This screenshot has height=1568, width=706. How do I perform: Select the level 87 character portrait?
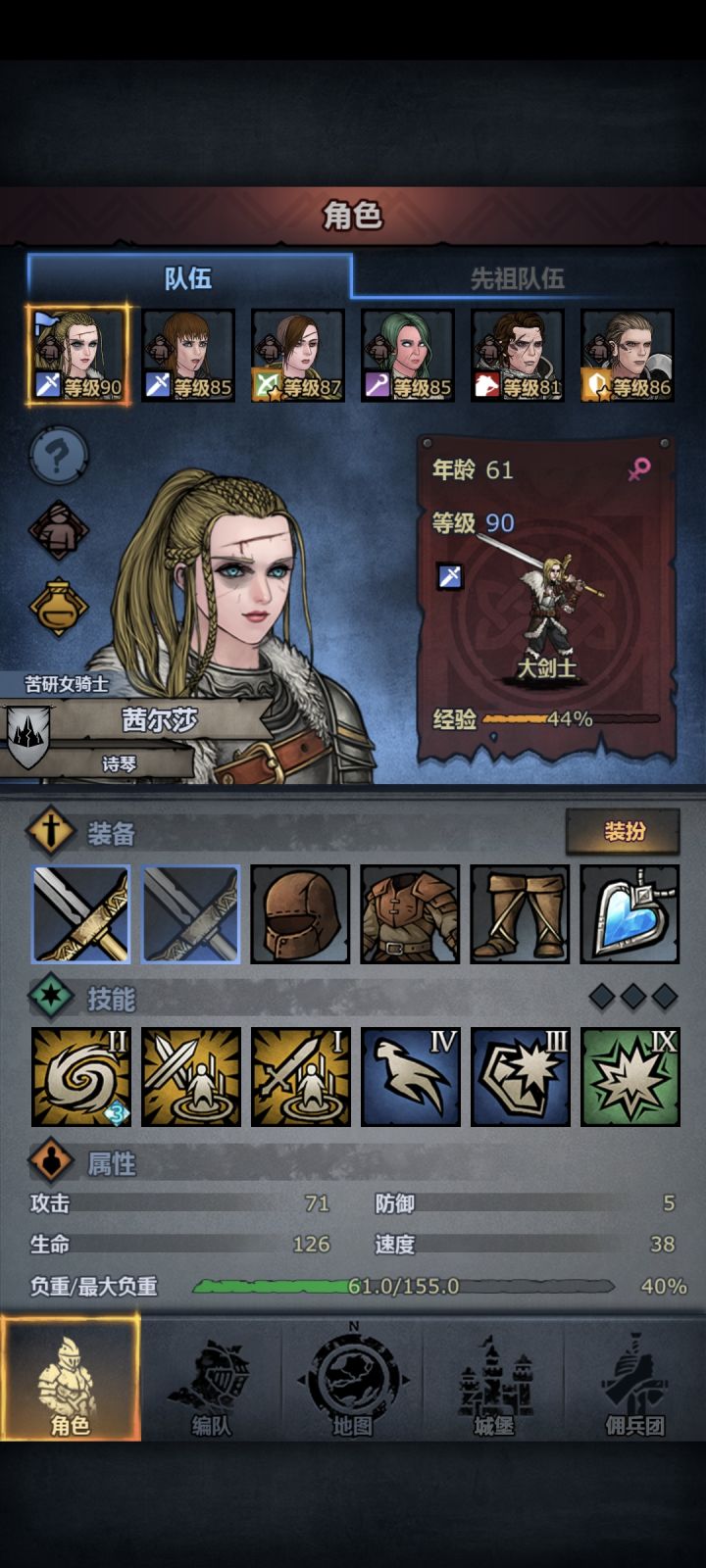pyautogui.click(x=298, y=356)
